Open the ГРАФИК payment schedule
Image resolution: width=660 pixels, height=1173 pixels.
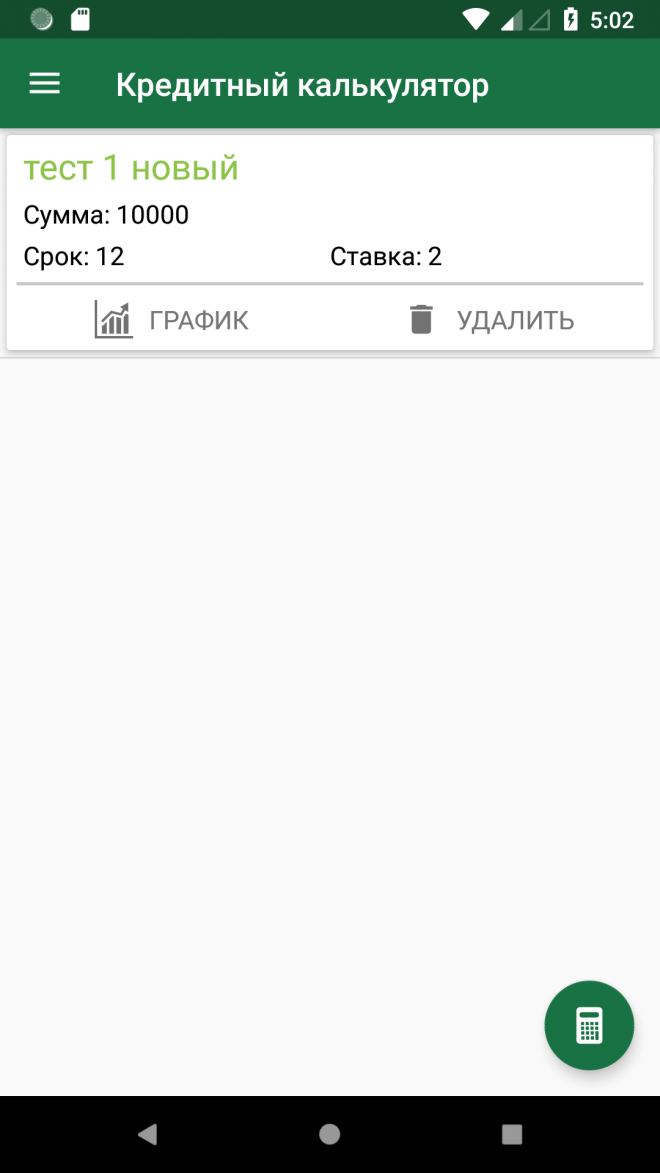[171, 319]
